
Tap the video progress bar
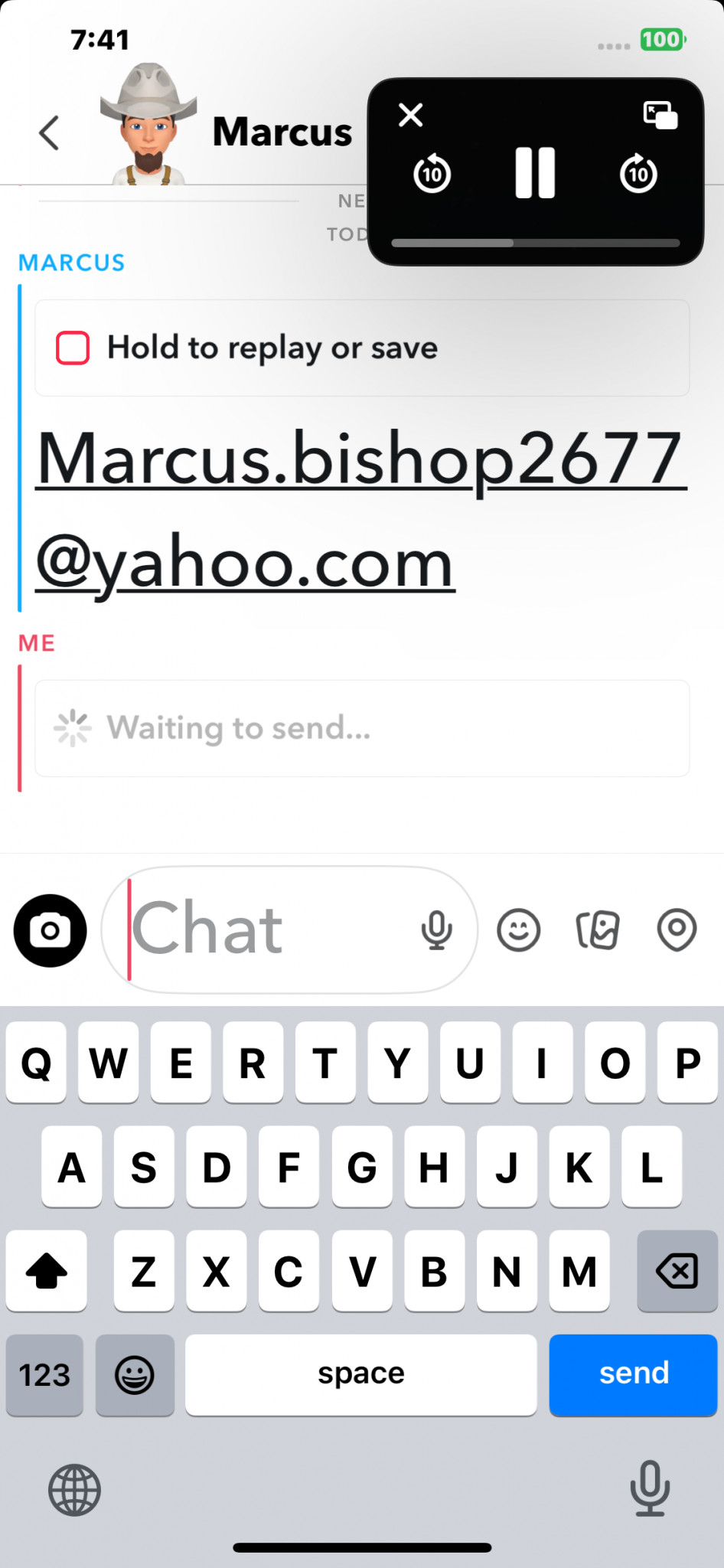click(535, 243)
